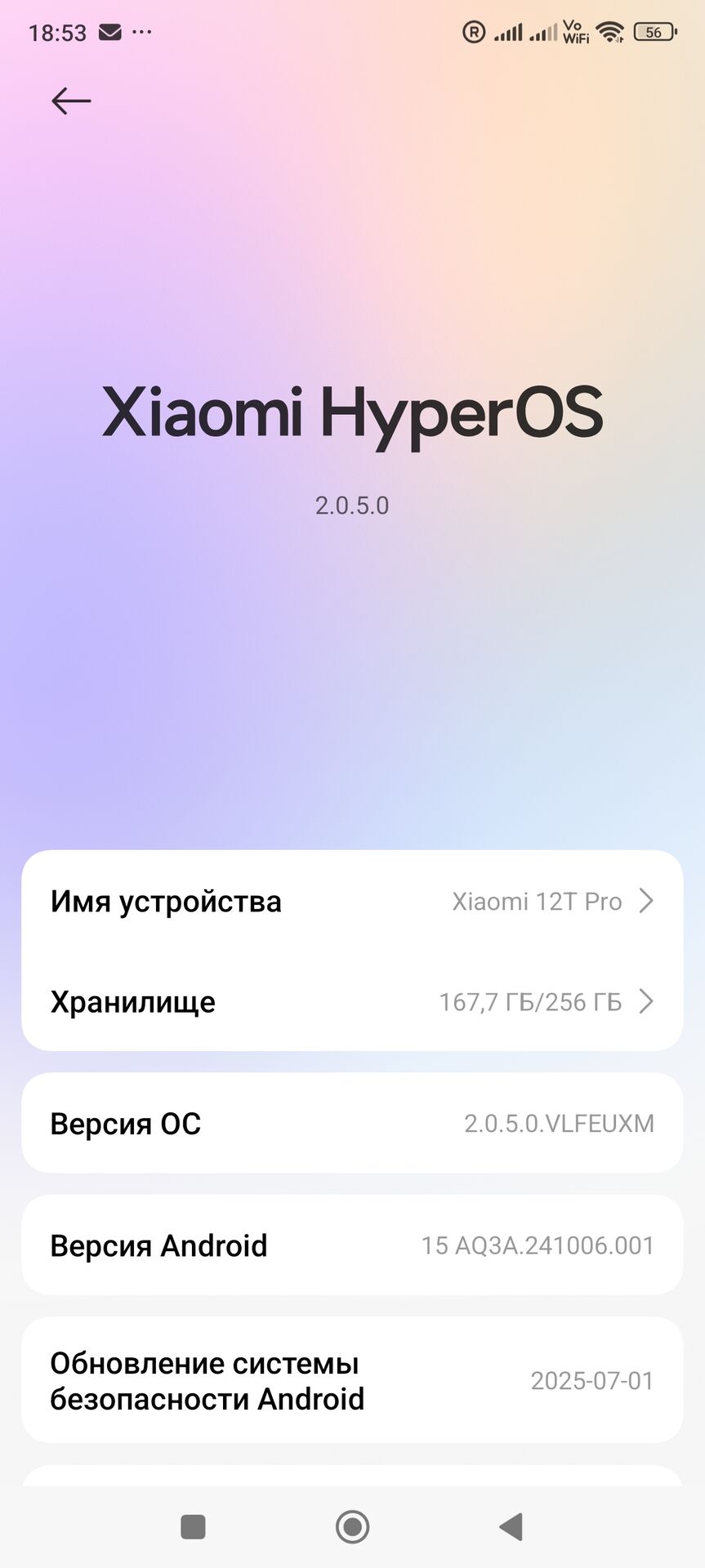
Task: Tap the VoWiFi indicator in status bar
Action: click(x=574, y=31)
